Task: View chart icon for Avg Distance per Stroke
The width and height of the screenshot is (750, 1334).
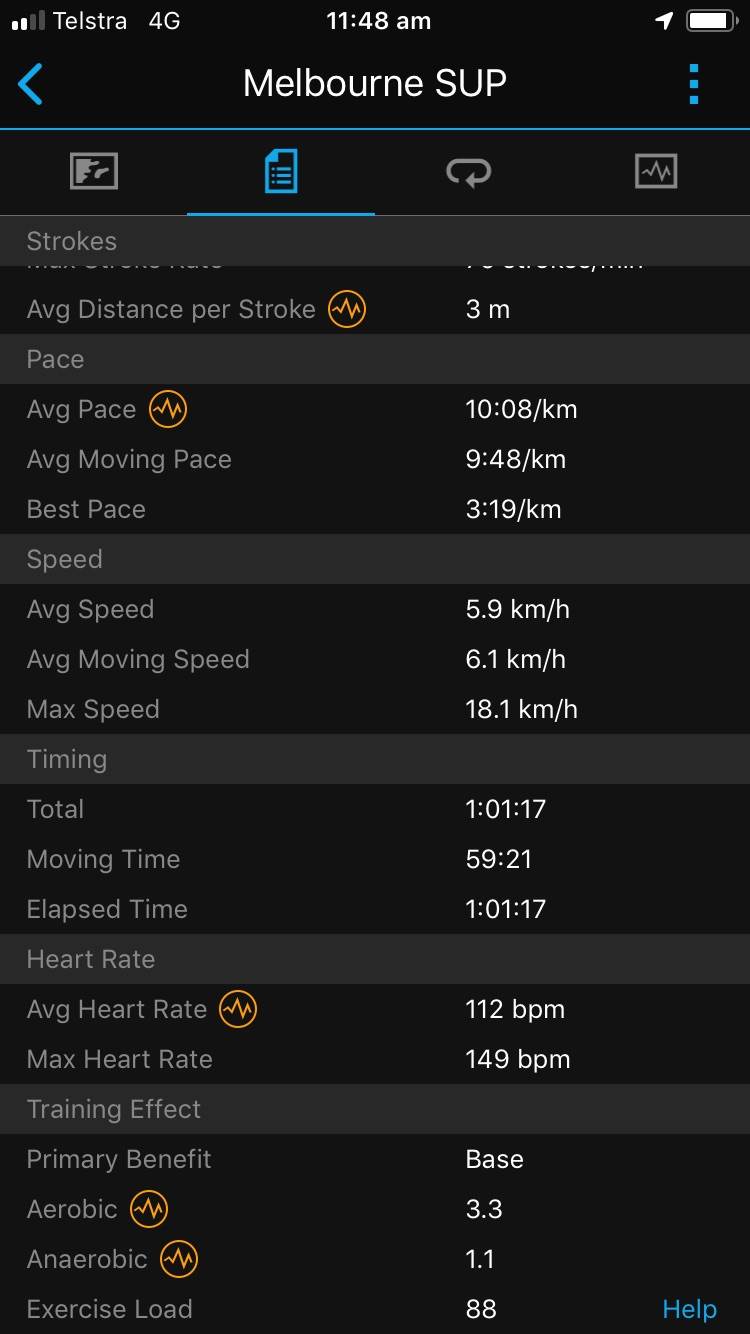Action: (x=347, y=309)
